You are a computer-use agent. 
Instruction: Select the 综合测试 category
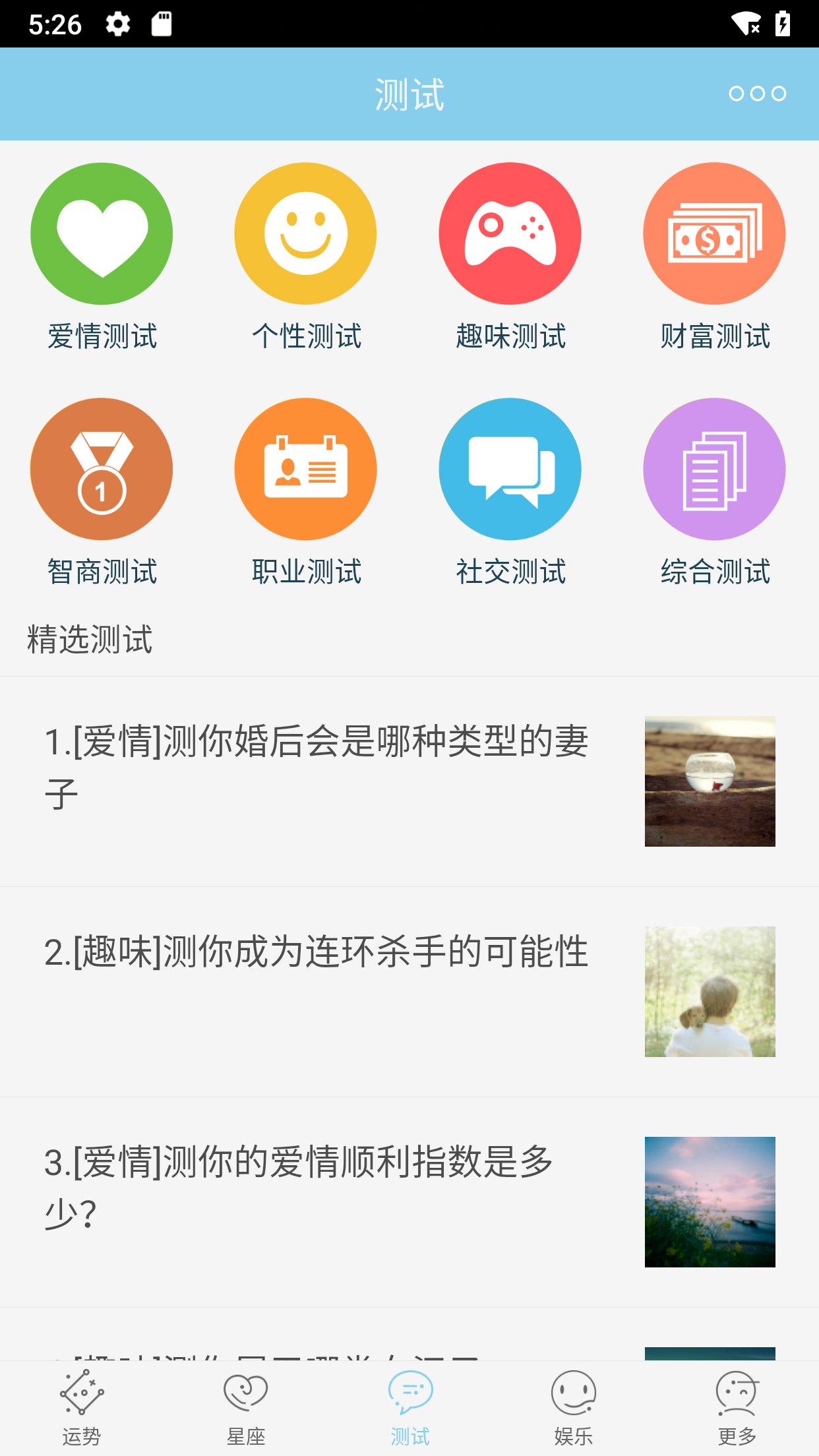tap(714, 469)
